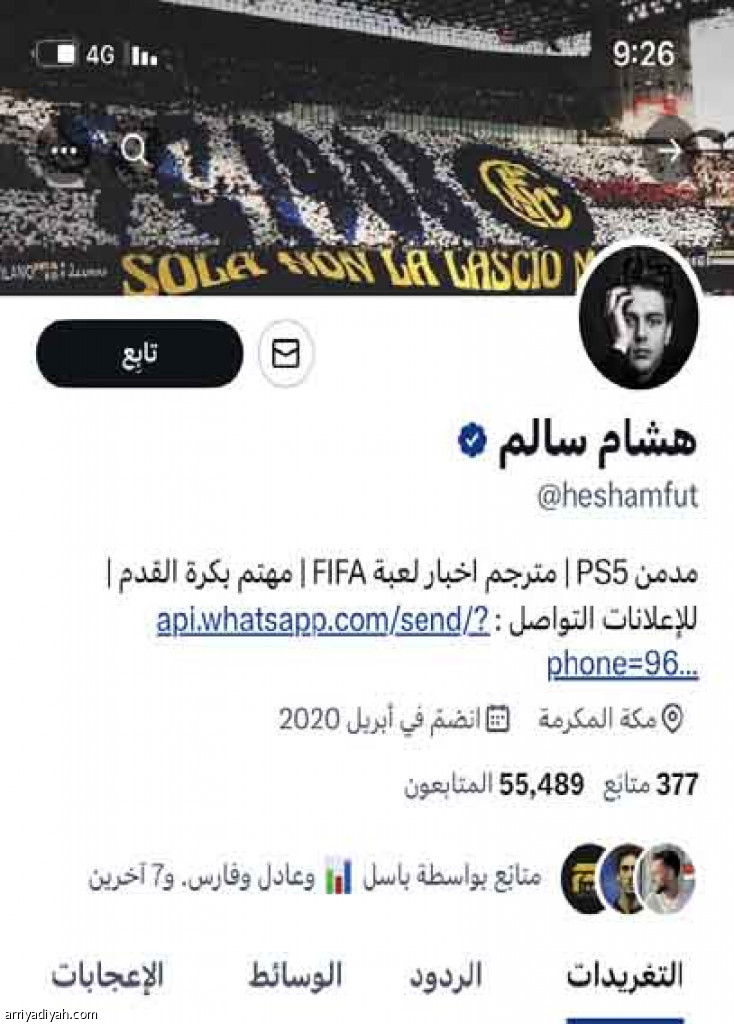Screen dimensions: 734x1024
Task: Switch to the الإعجابات tab
Action: (107, 975)
